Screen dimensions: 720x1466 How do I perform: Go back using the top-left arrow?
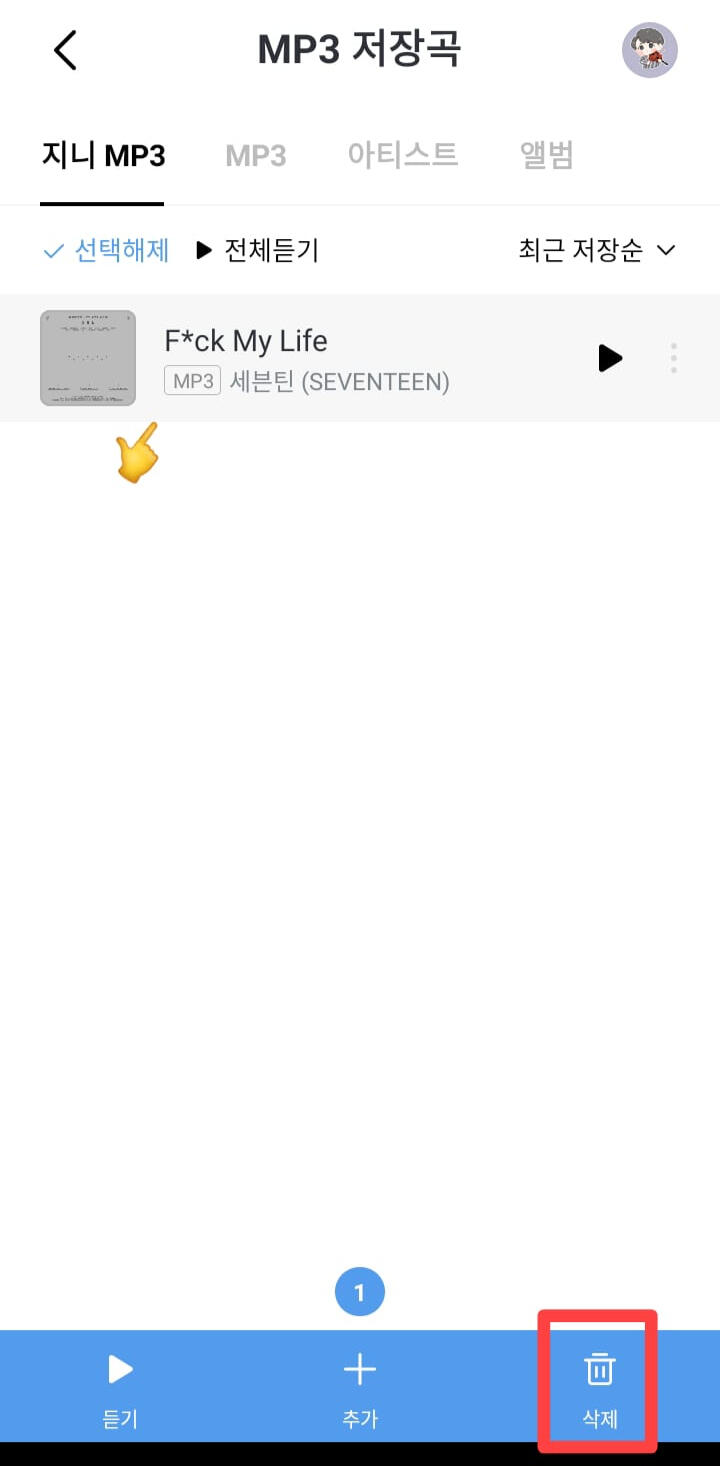[65, 50]
